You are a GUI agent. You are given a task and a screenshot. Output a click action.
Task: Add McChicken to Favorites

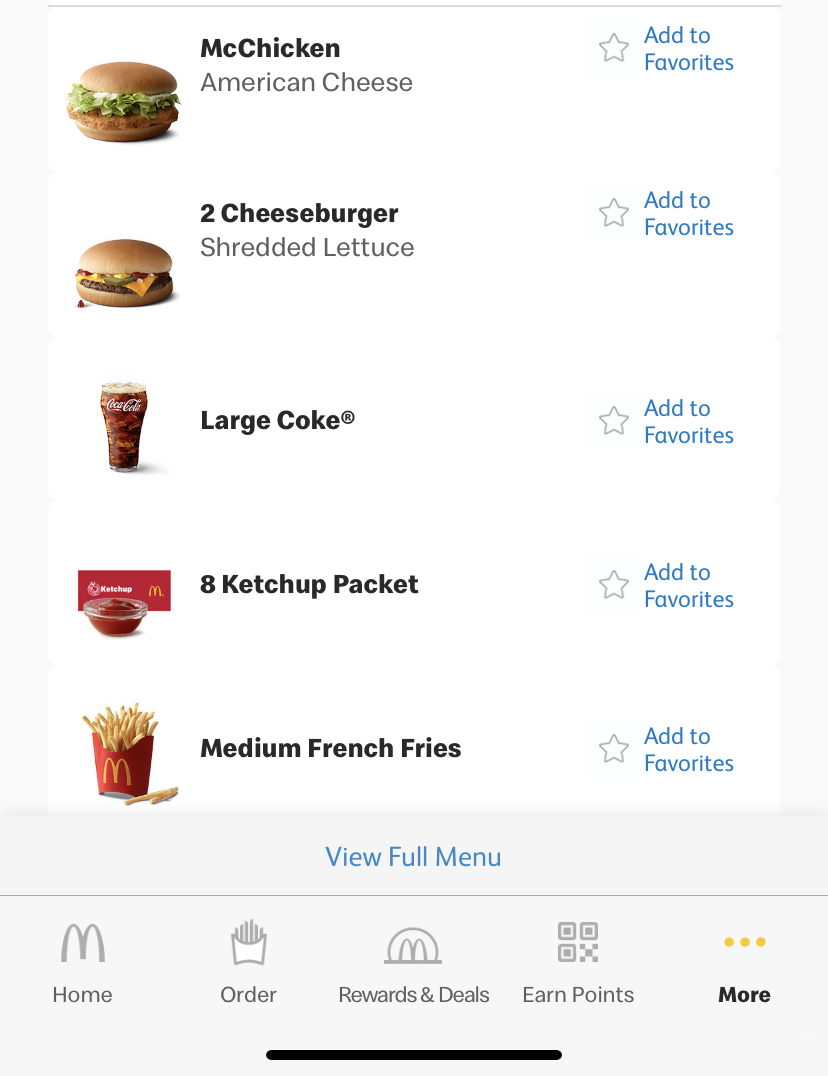[x=665, y=48]
